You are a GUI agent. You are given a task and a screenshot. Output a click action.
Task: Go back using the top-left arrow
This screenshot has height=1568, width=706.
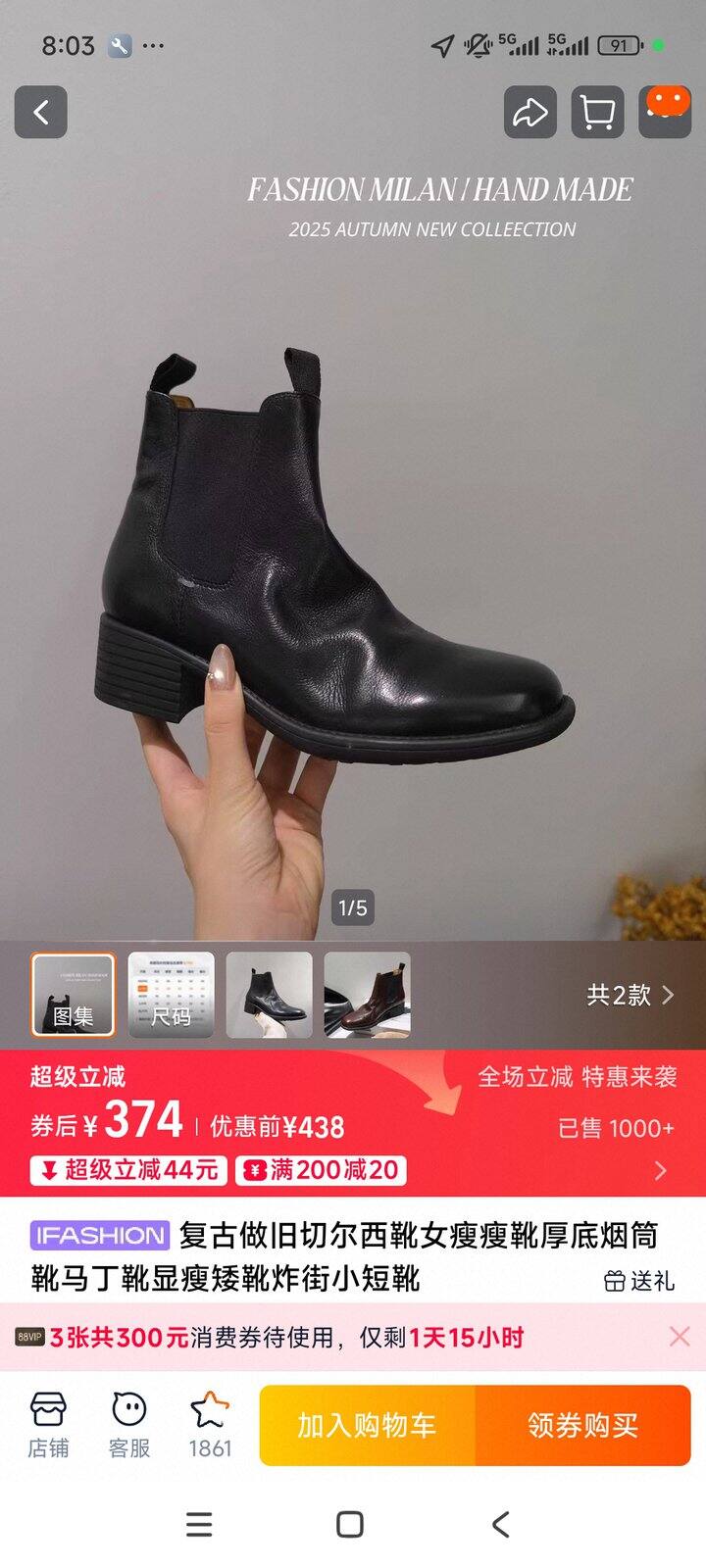40,112
